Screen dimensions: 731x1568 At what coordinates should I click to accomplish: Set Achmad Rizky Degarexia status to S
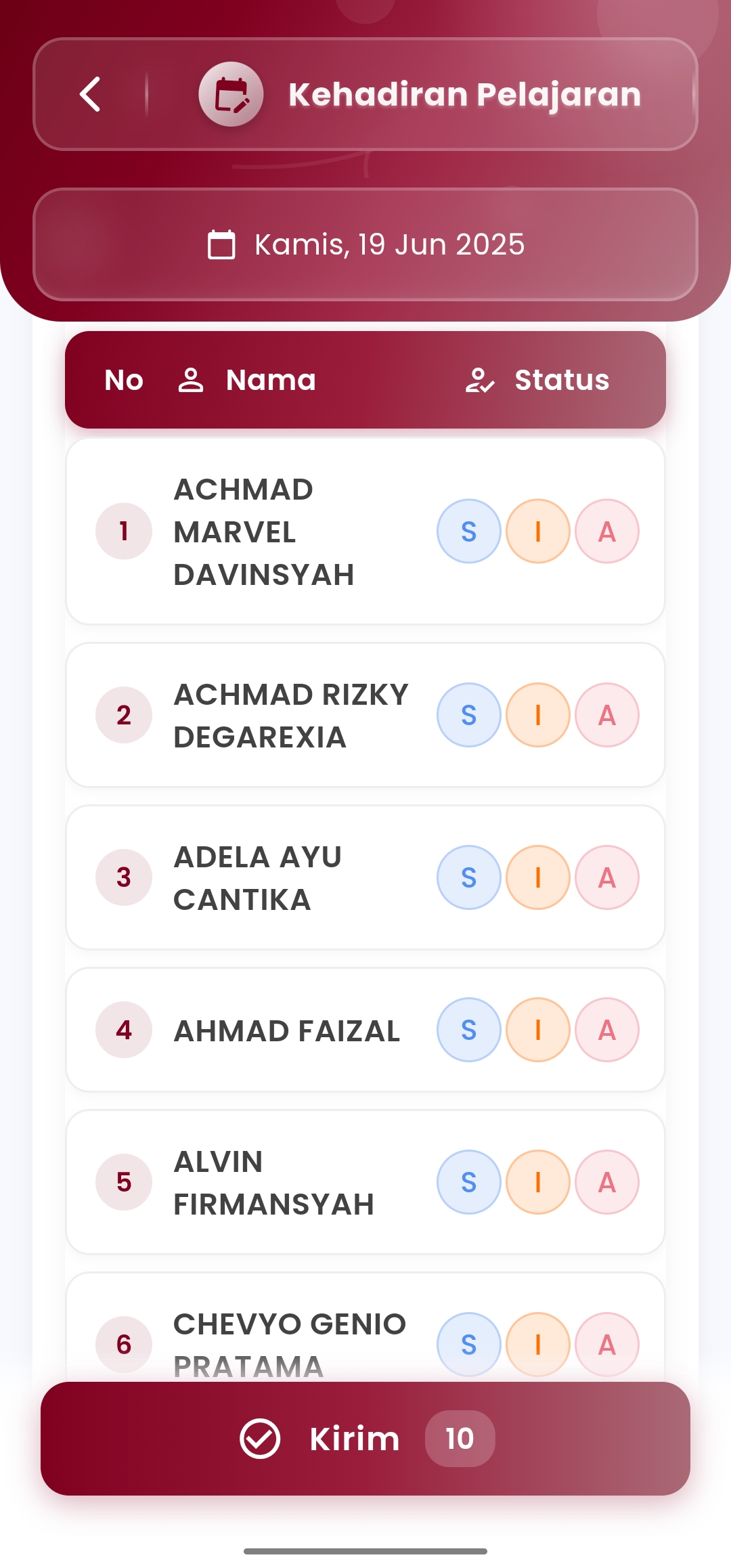click(x=468, y=715)
